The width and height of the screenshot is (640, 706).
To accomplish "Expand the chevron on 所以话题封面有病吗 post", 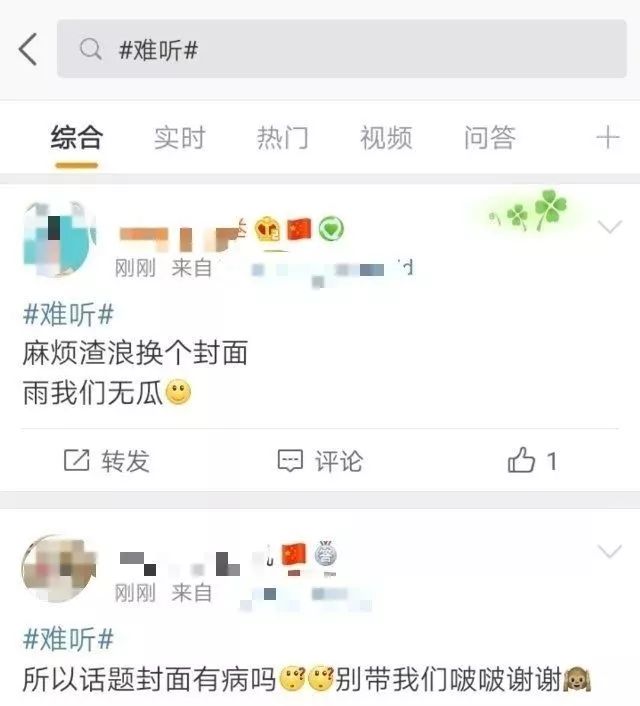I will click(609, 551).
